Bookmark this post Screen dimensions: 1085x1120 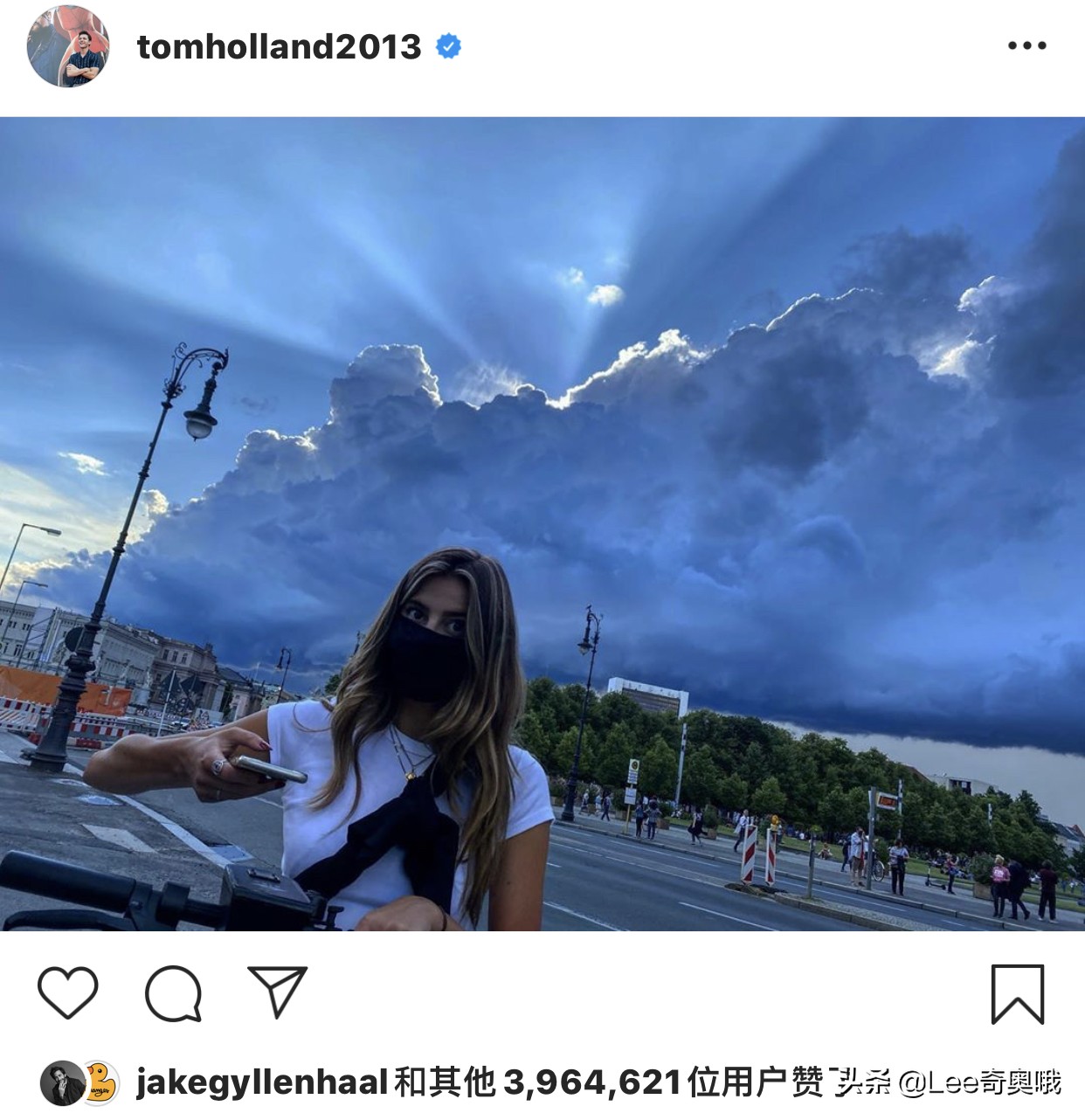[x=1017, y=993]
